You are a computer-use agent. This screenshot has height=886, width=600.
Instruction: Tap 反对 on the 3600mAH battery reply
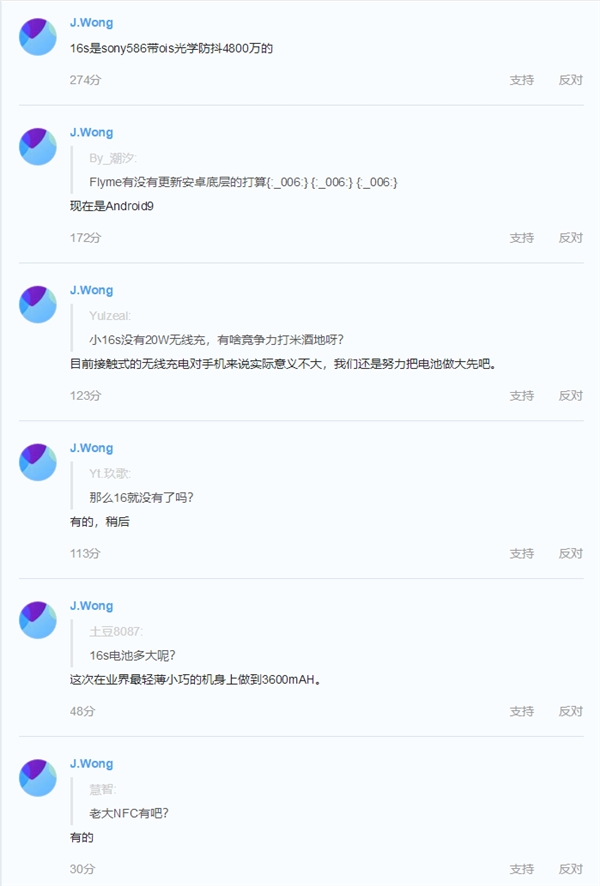point(570,712)
